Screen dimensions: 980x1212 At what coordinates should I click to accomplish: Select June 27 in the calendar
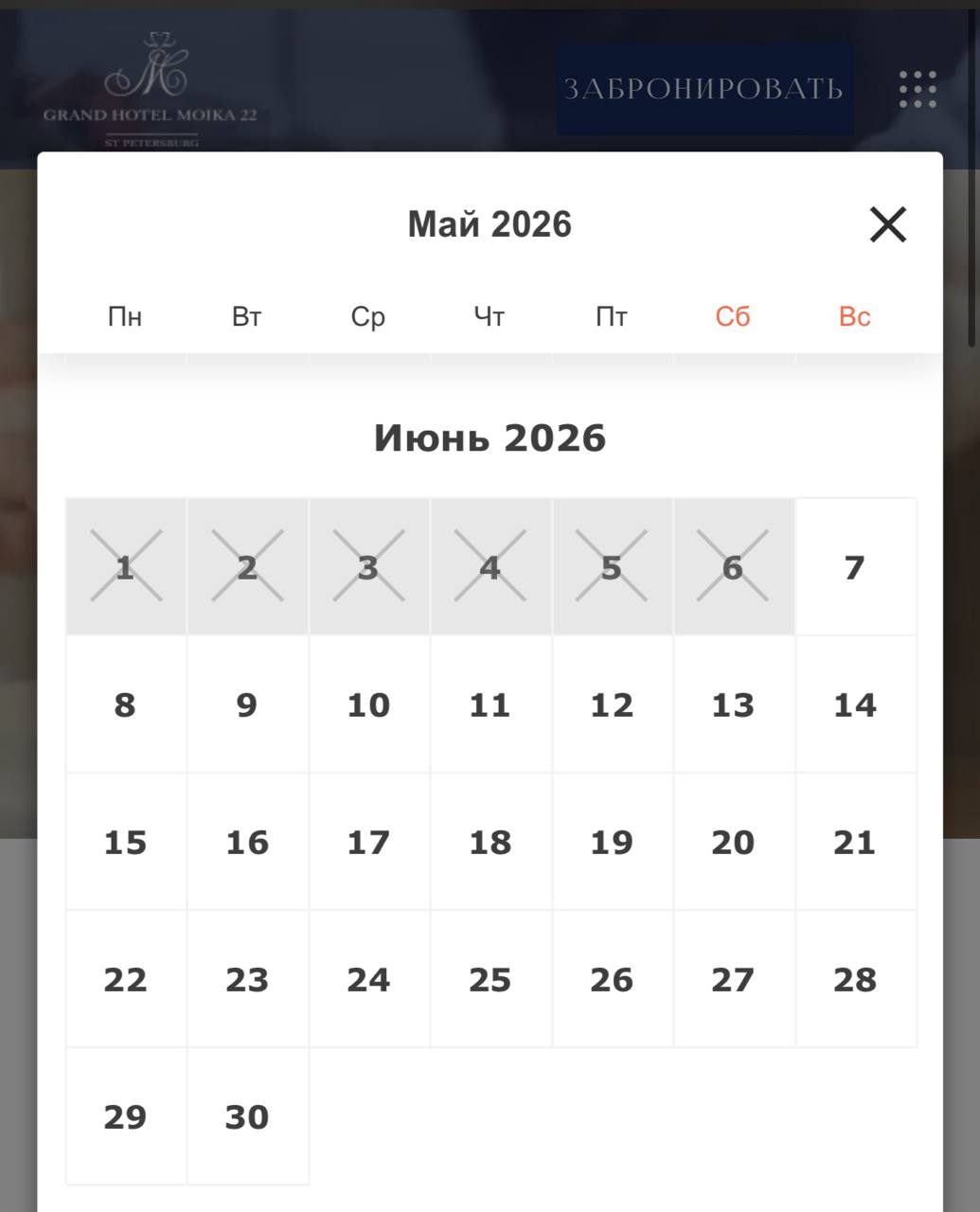tap(734, 979)
